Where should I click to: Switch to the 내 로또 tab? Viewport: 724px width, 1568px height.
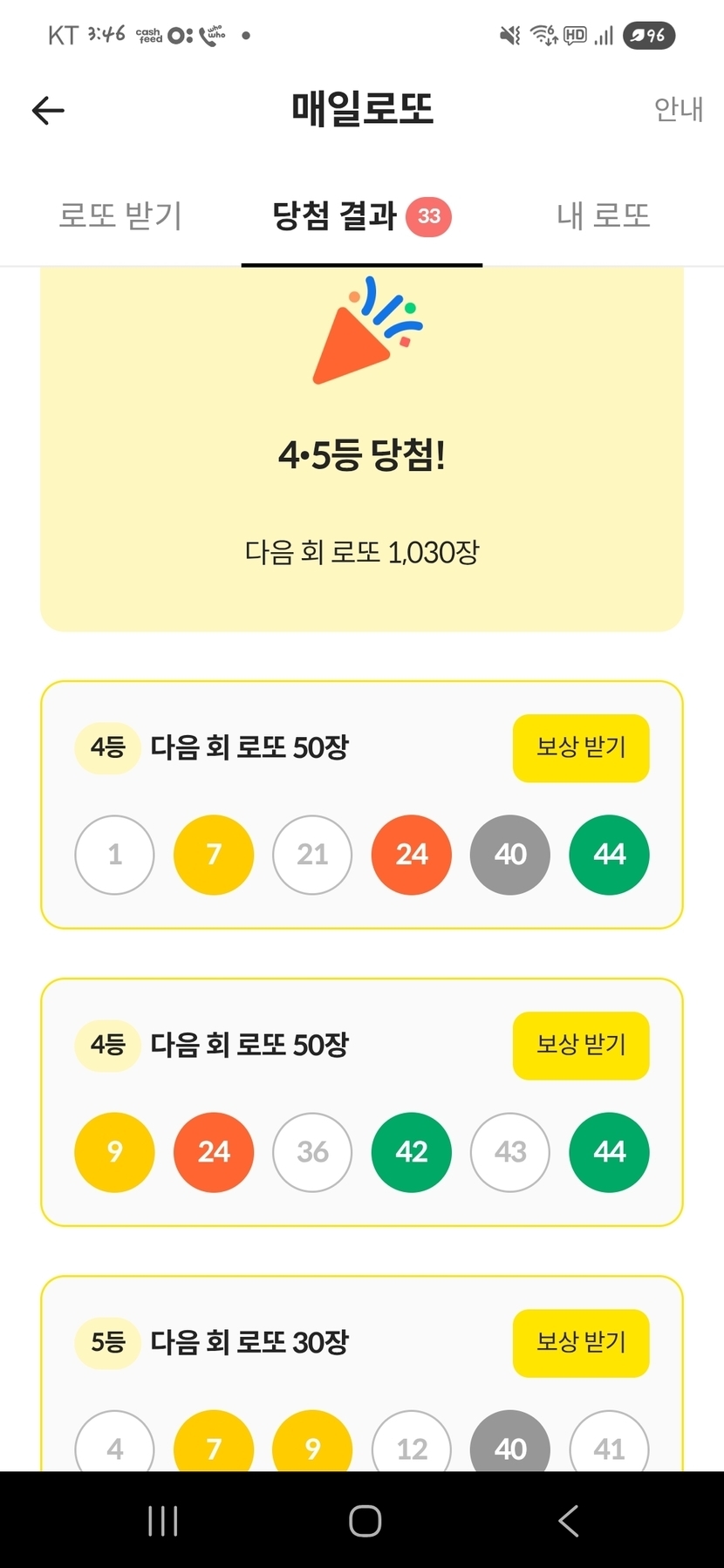click(x=604, y=216)
